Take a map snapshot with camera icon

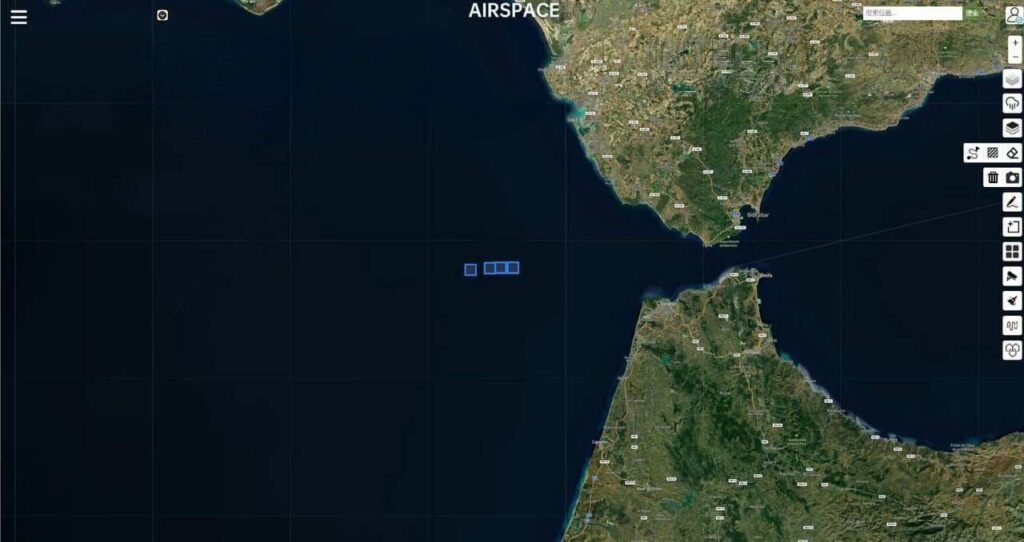tap(1012, 177)
